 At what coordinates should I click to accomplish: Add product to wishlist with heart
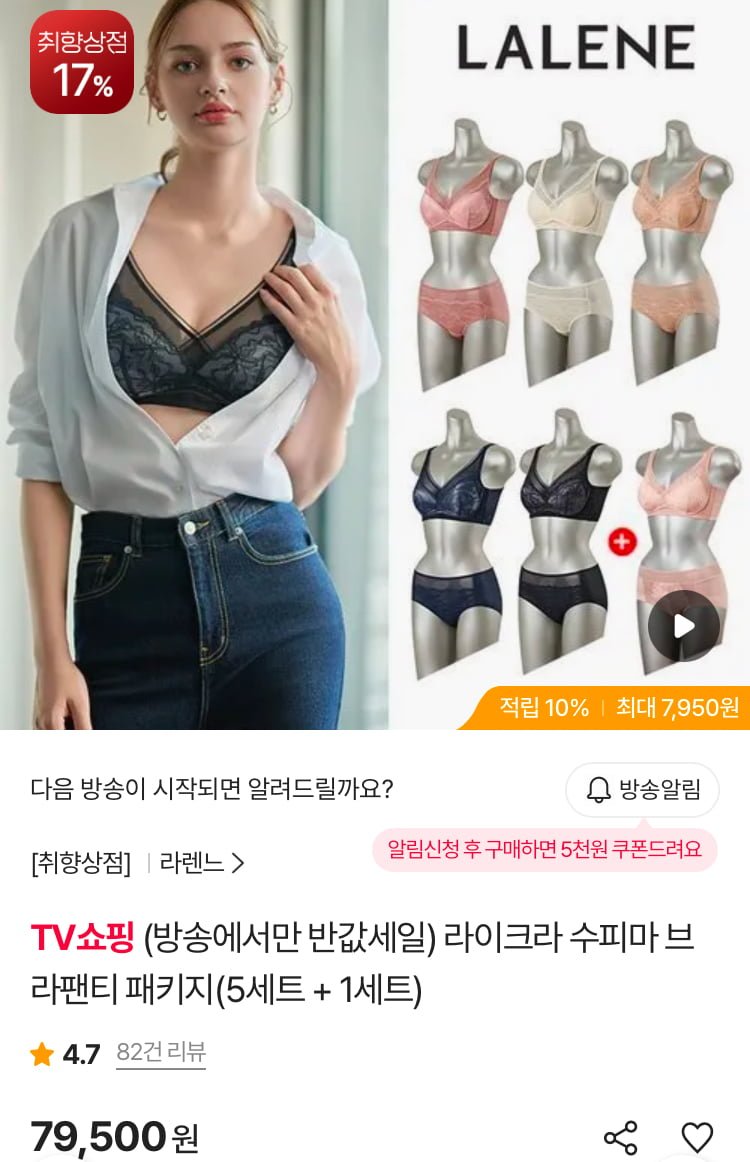[697, 1137]
